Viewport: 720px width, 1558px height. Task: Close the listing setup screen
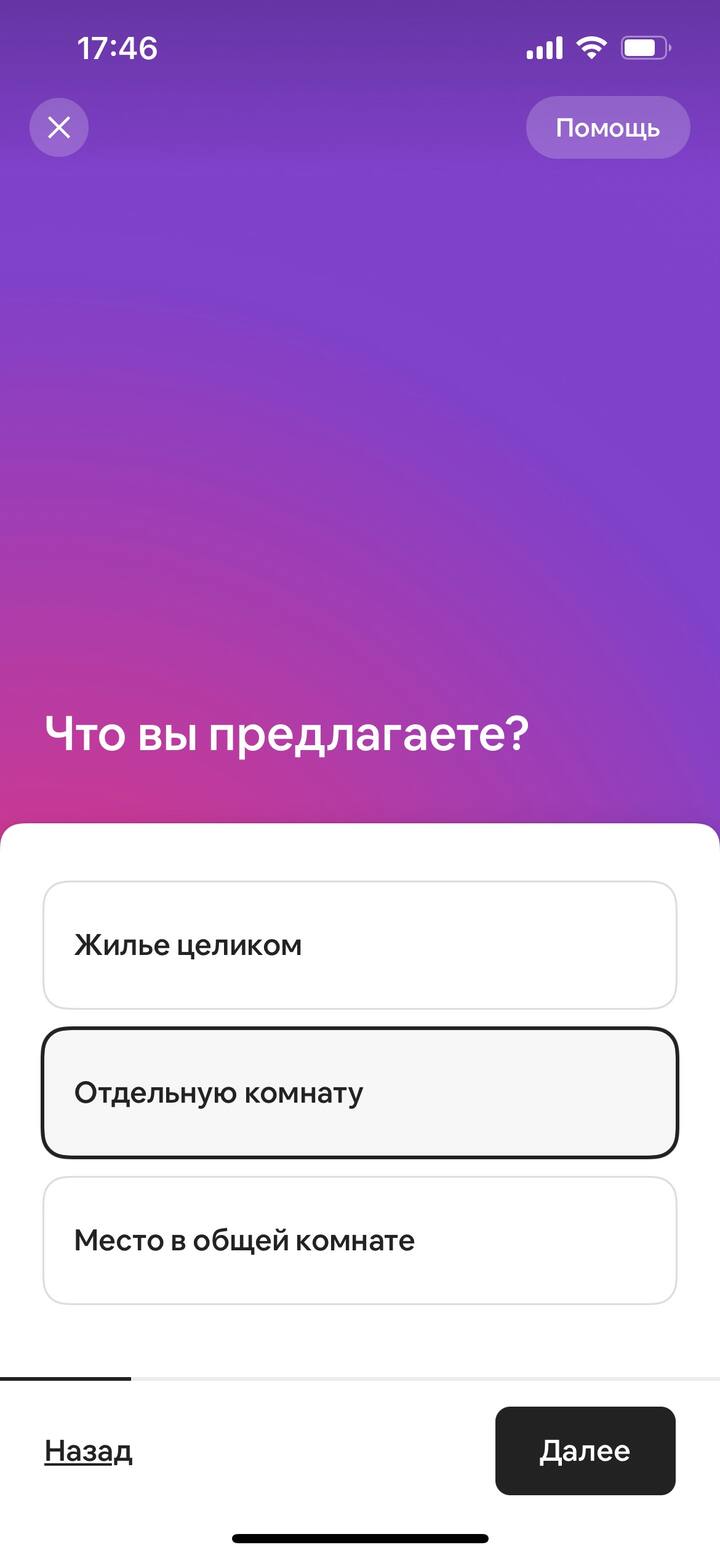tap(59, 127)
